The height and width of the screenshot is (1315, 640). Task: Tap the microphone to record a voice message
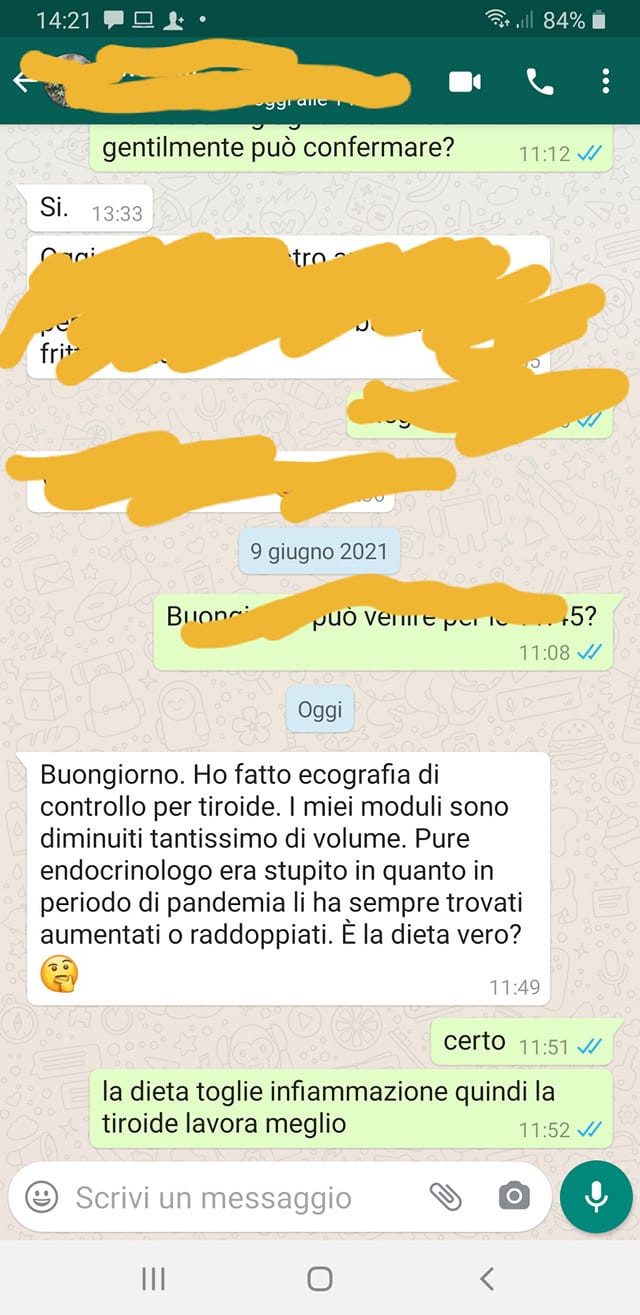point(596,1196)
